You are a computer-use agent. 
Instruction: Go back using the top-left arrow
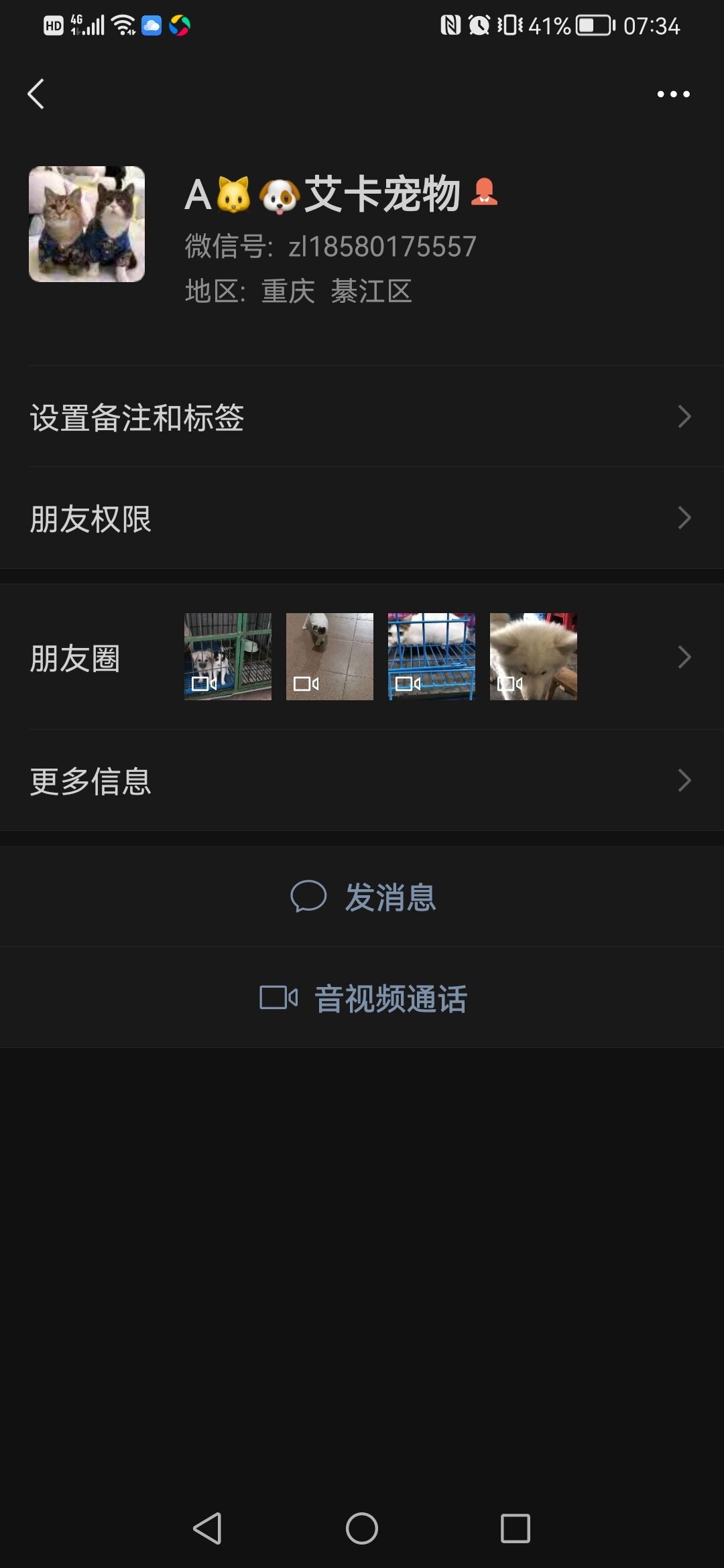click(x=36, y=94)
